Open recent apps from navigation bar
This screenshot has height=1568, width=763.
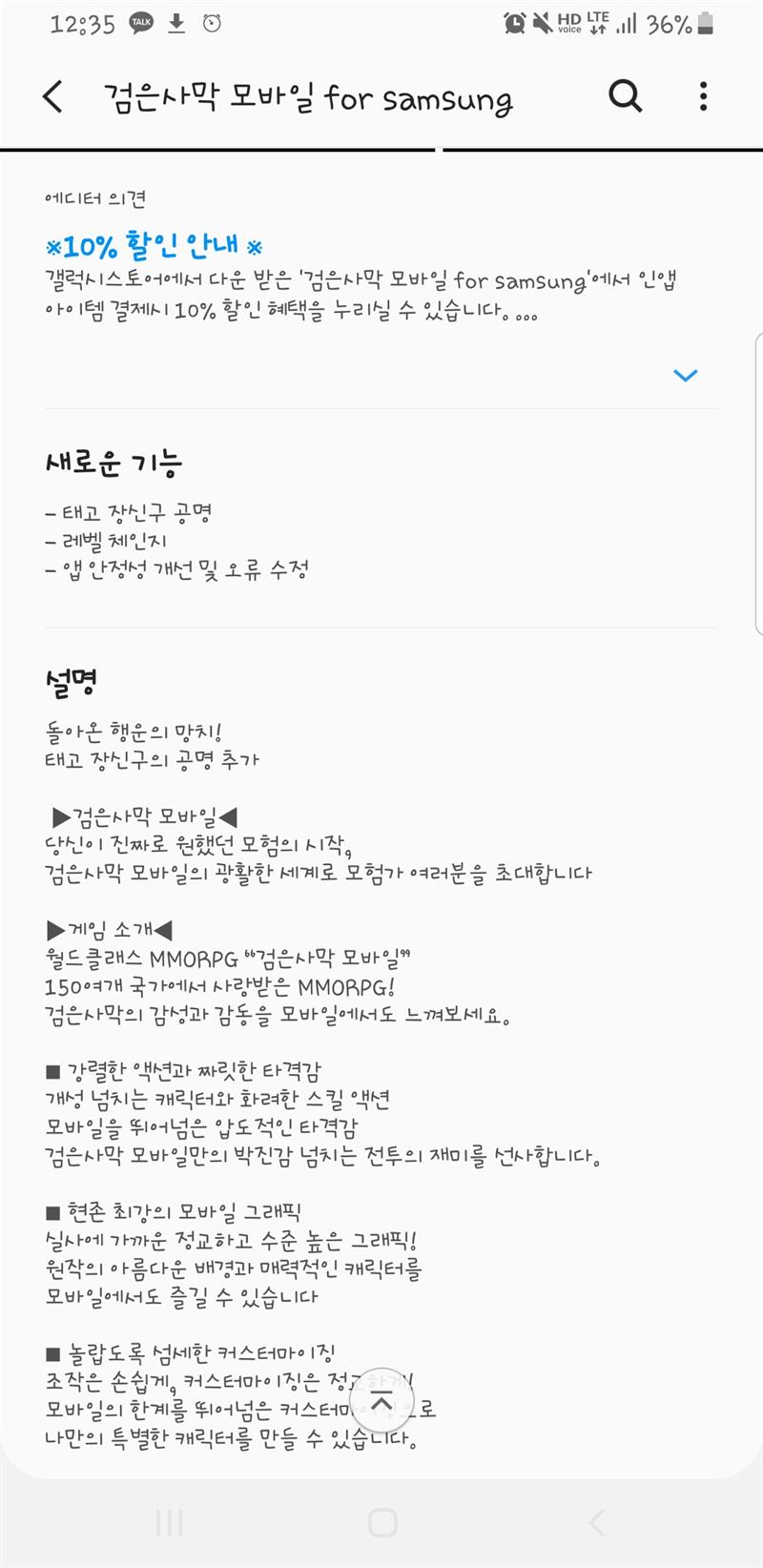click(x=169, y=1522)
